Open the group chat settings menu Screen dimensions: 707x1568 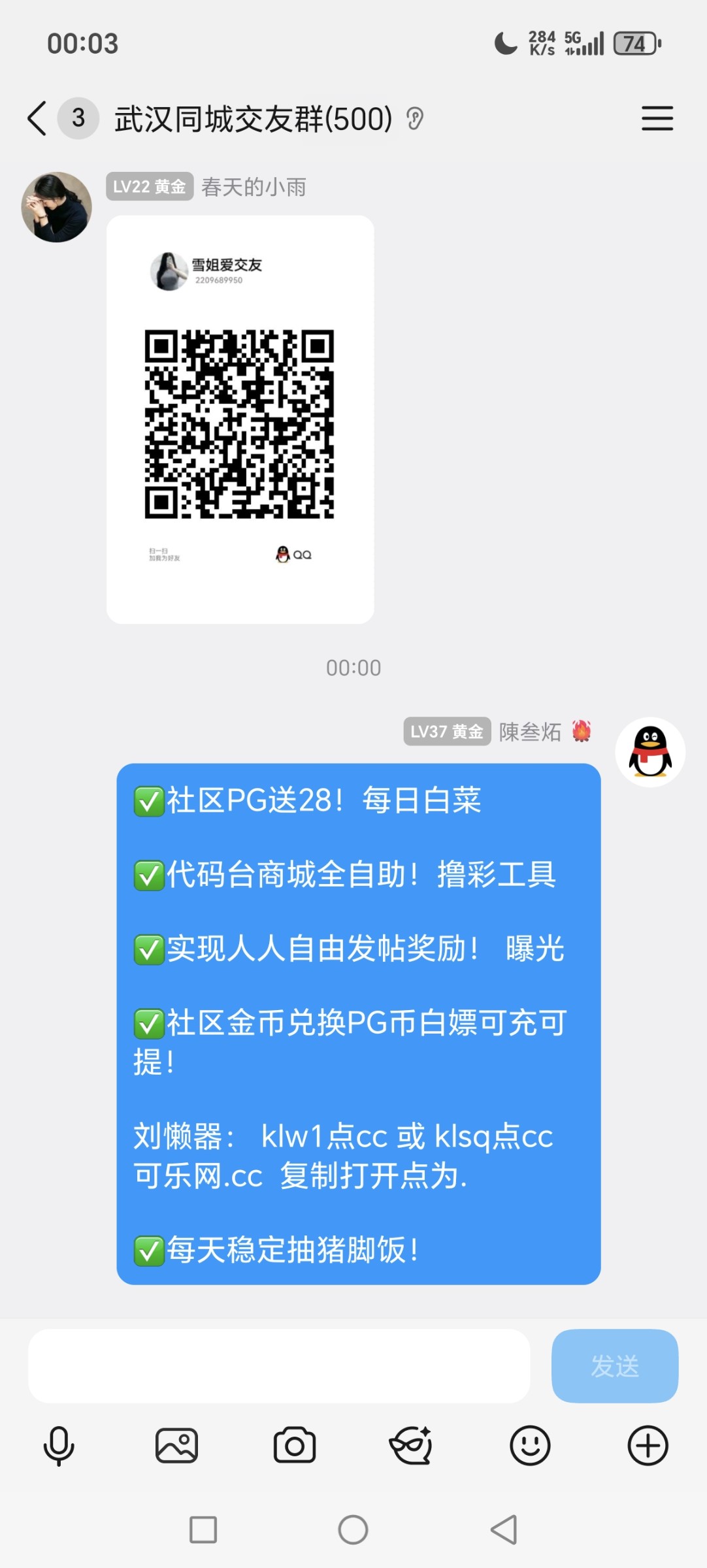click(657, 120)
